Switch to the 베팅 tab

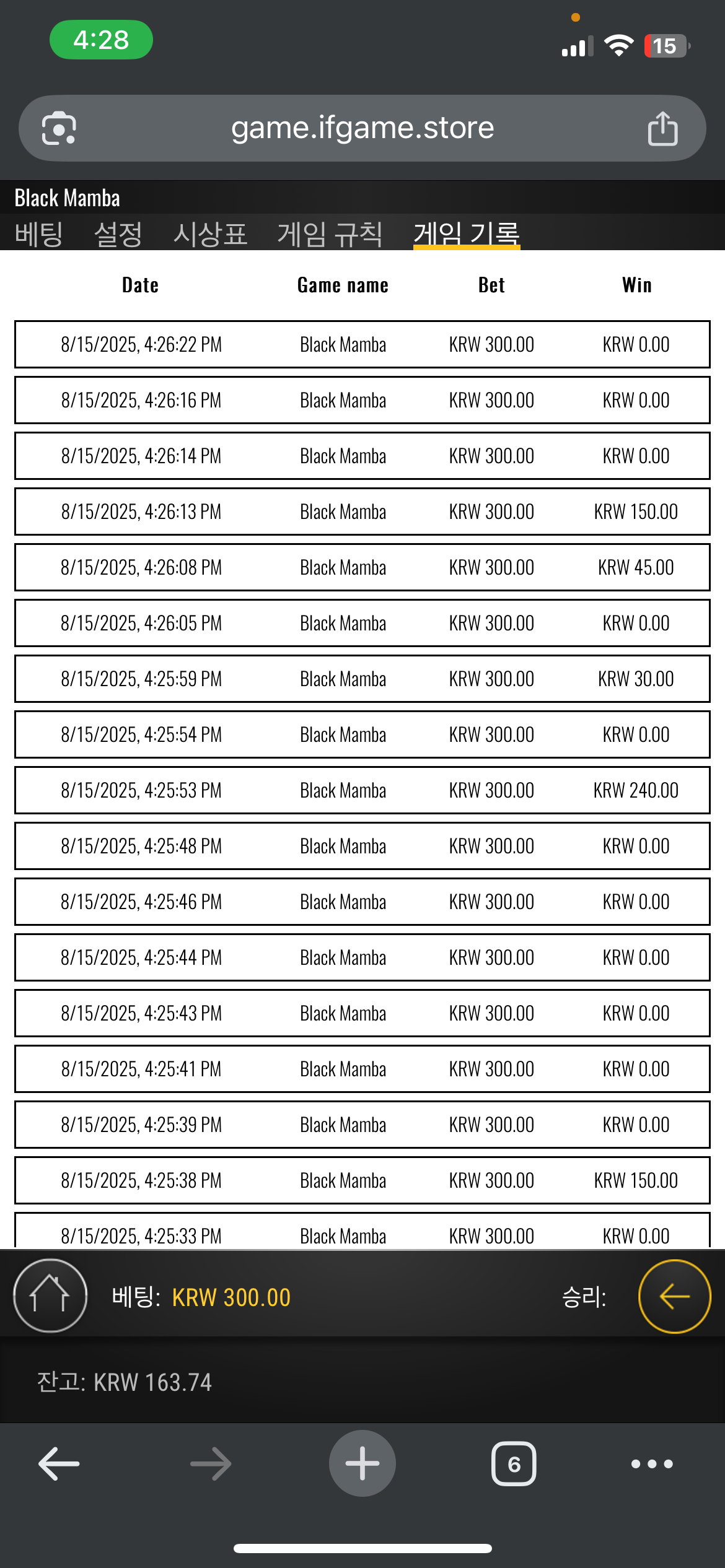(38, 234)
